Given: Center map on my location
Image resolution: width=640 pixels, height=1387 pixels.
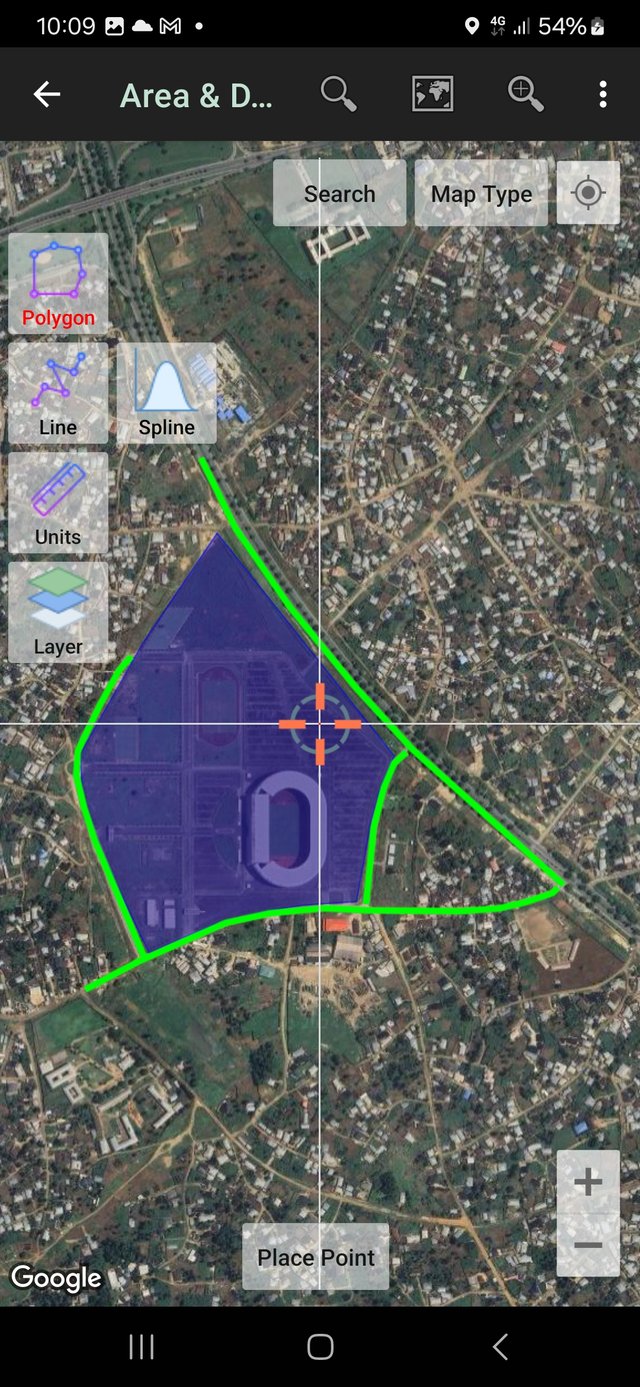Looking at the screenshot, I should click(x=588, y=192).
